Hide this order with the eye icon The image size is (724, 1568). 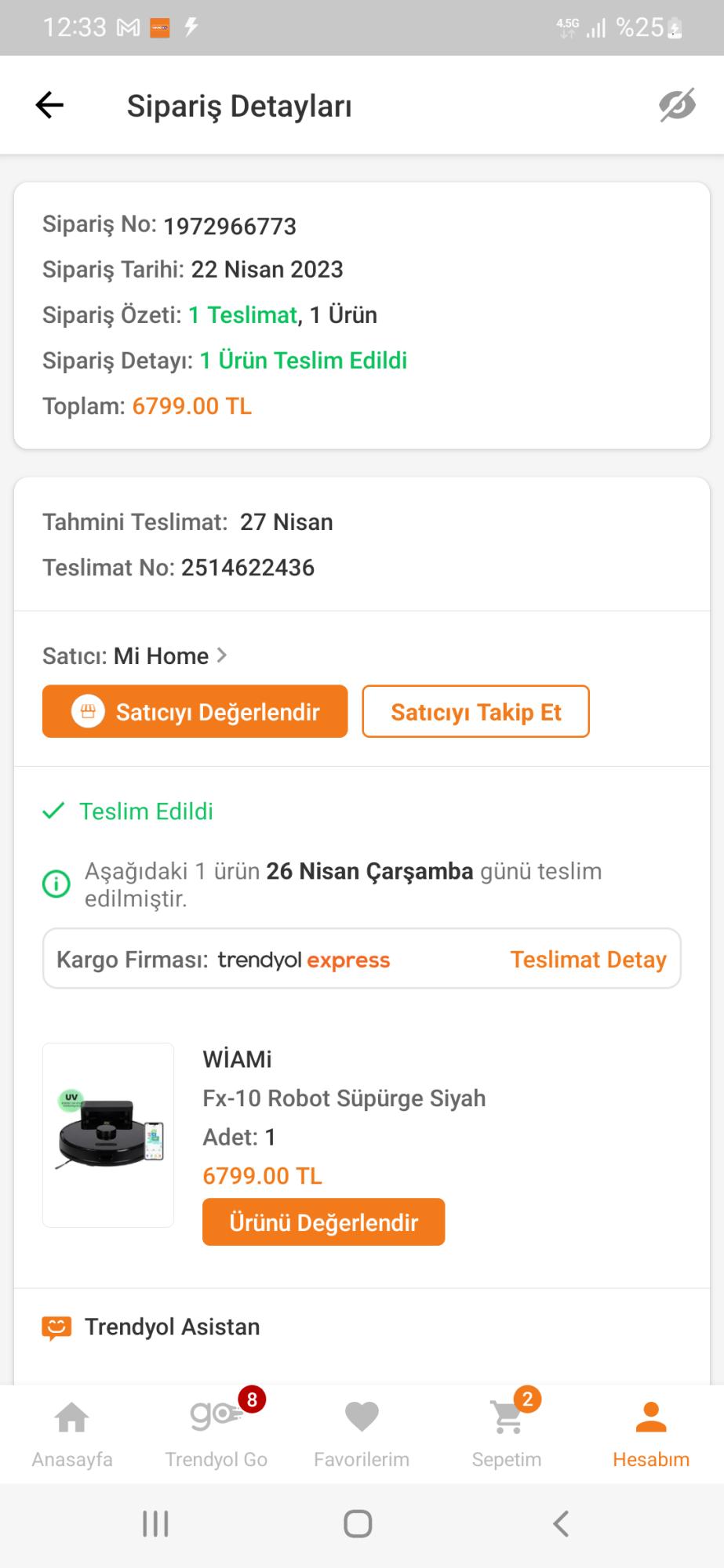pyautogui.click(x=678, y=103)
